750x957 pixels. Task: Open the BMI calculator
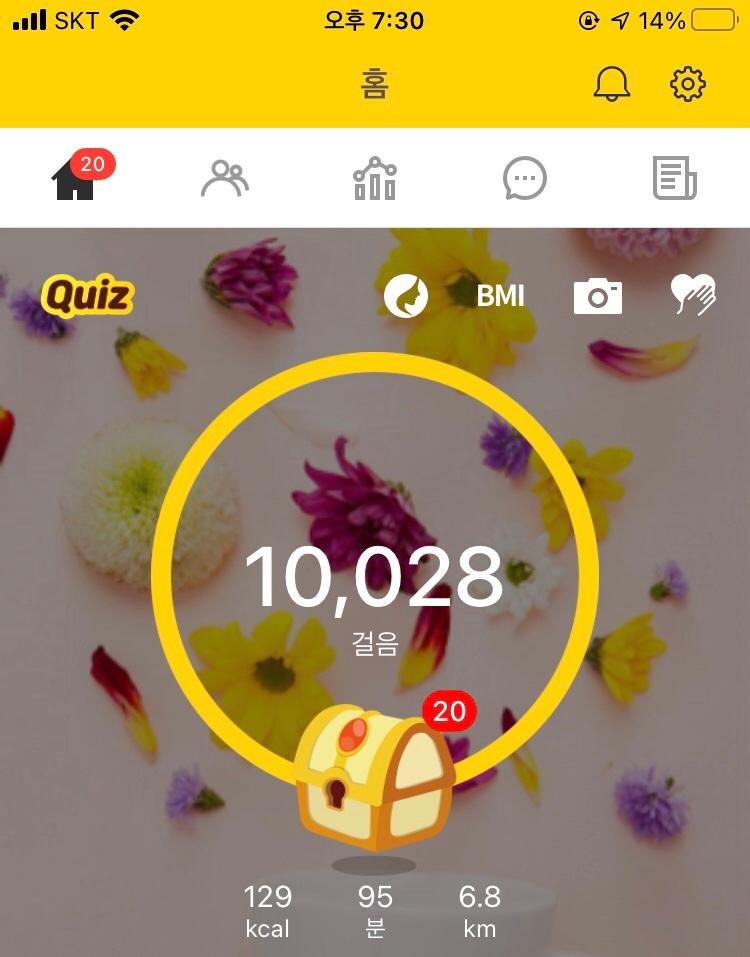[500, 296]
